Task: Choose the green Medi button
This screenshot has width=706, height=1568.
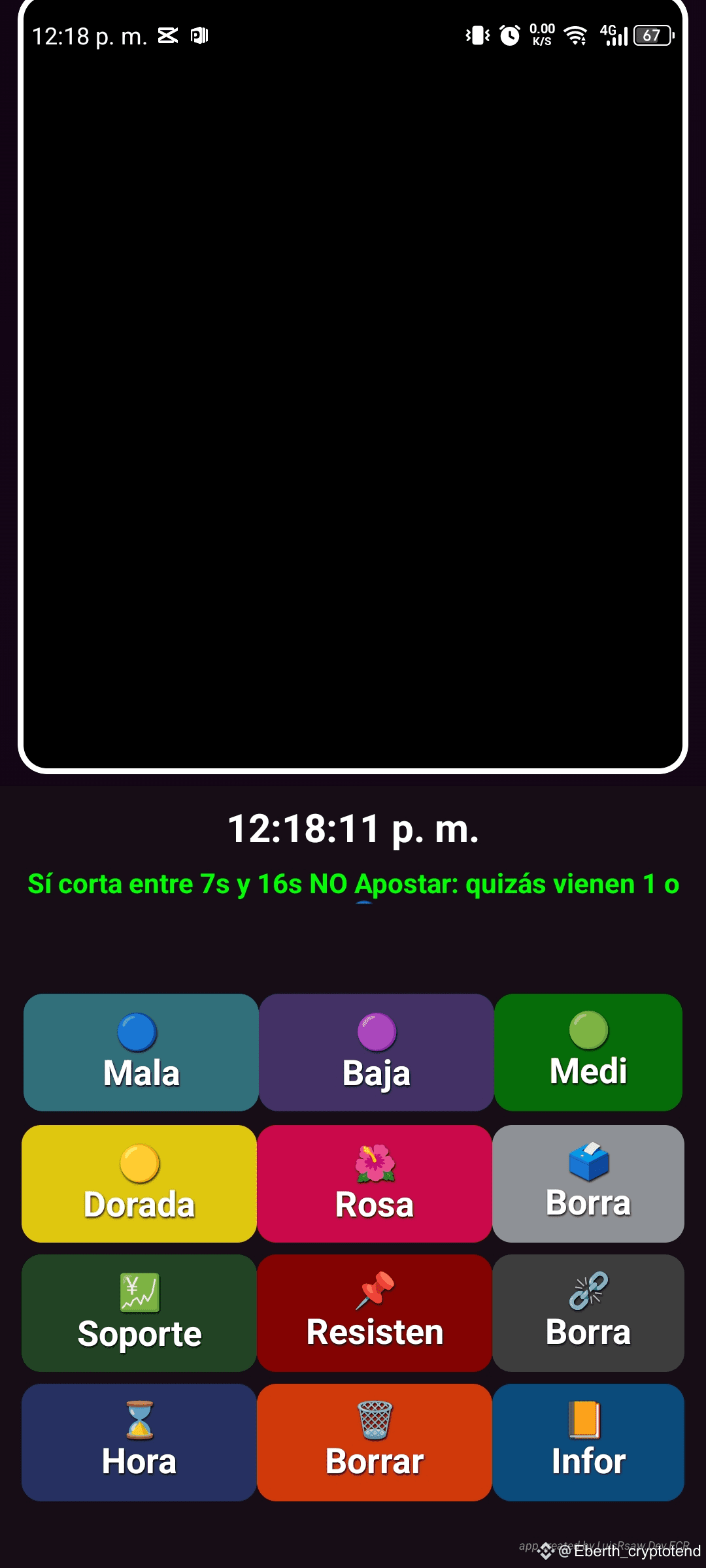Action: (588, 1053)
